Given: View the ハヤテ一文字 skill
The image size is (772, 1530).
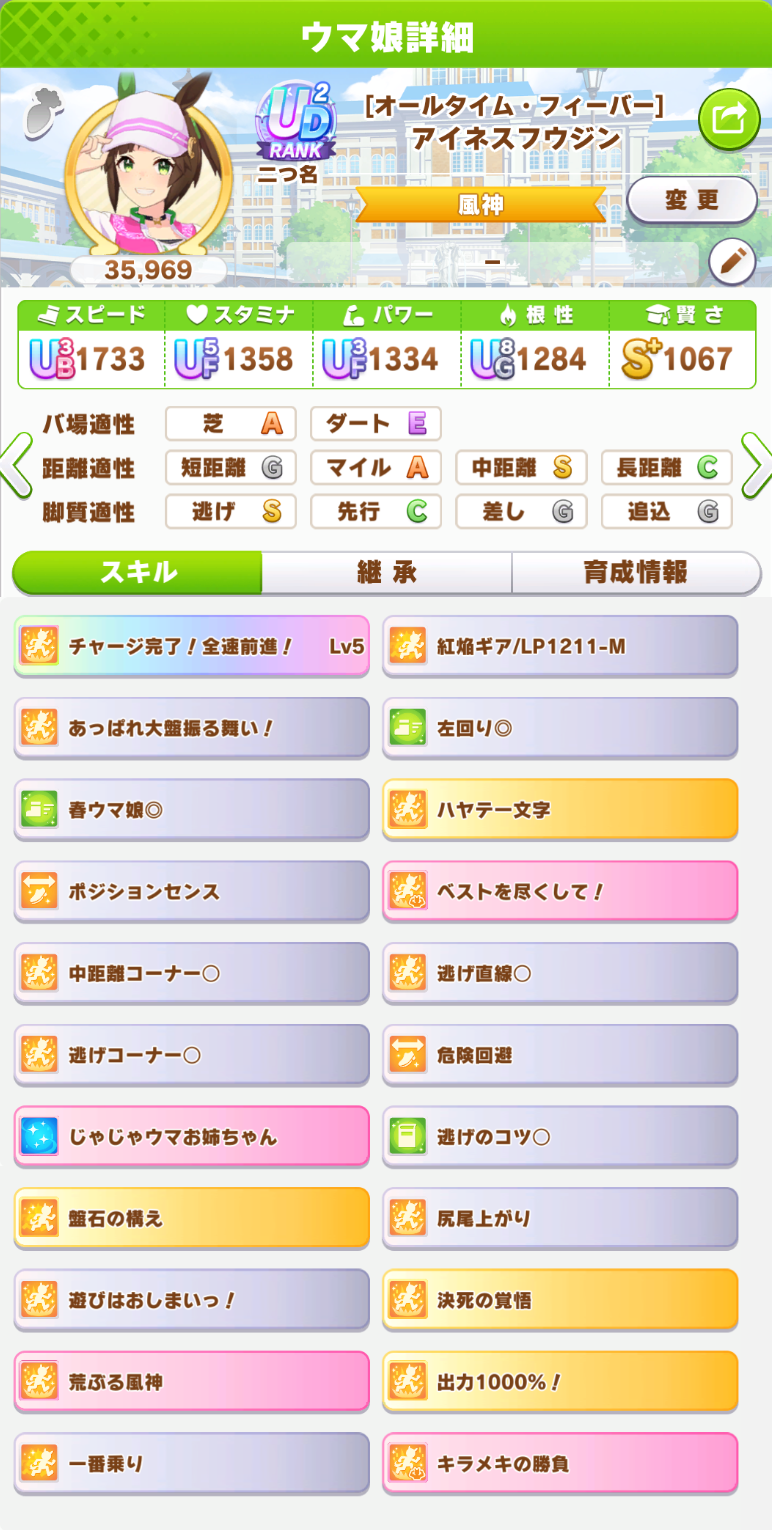Looking at the screenshot, I should (x=560, y=809).
